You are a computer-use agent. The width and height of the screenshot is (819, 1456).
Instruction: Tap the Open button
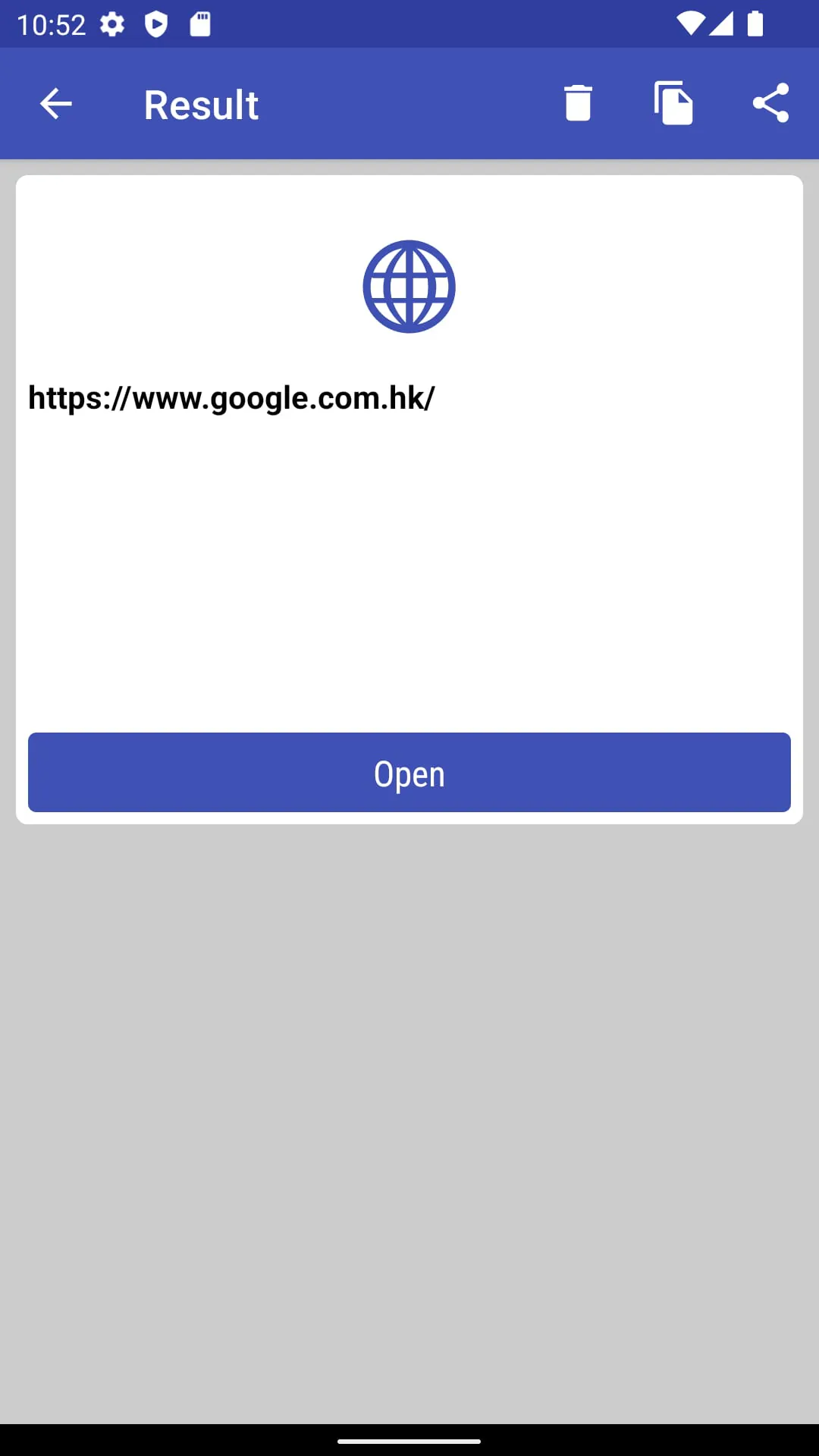pos(409,772)
